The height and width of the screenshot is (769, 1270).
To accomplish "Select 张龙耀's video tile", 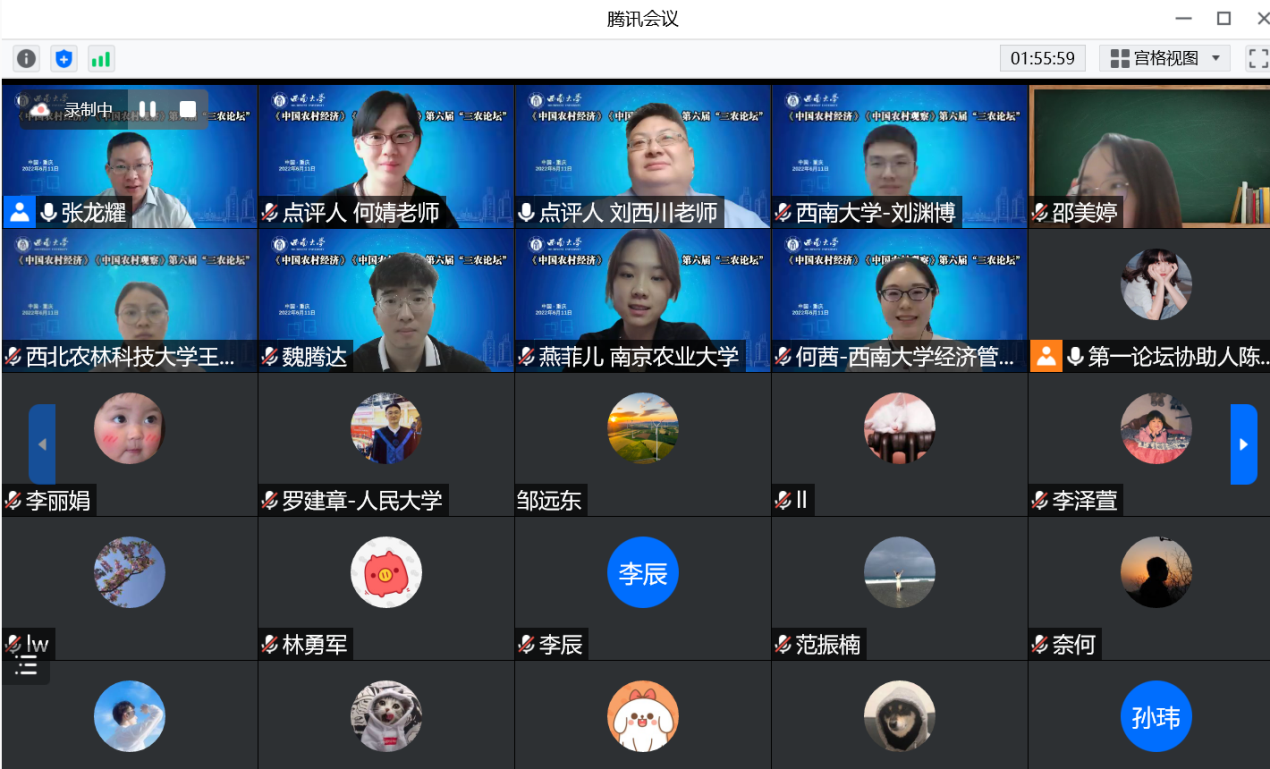I will click(130, 157).
